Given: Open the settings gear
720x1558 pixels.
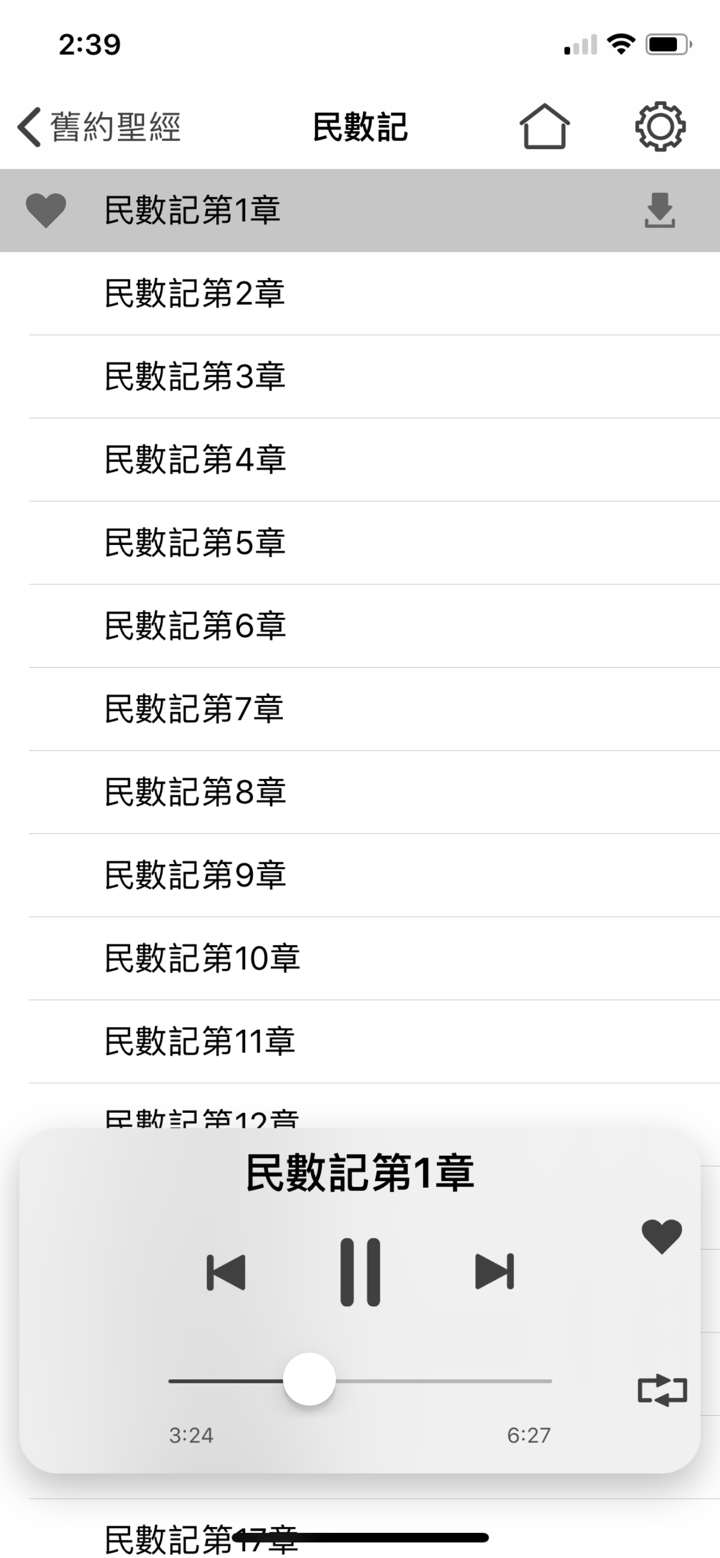Looking at the screenshot, I should (658, 125).
